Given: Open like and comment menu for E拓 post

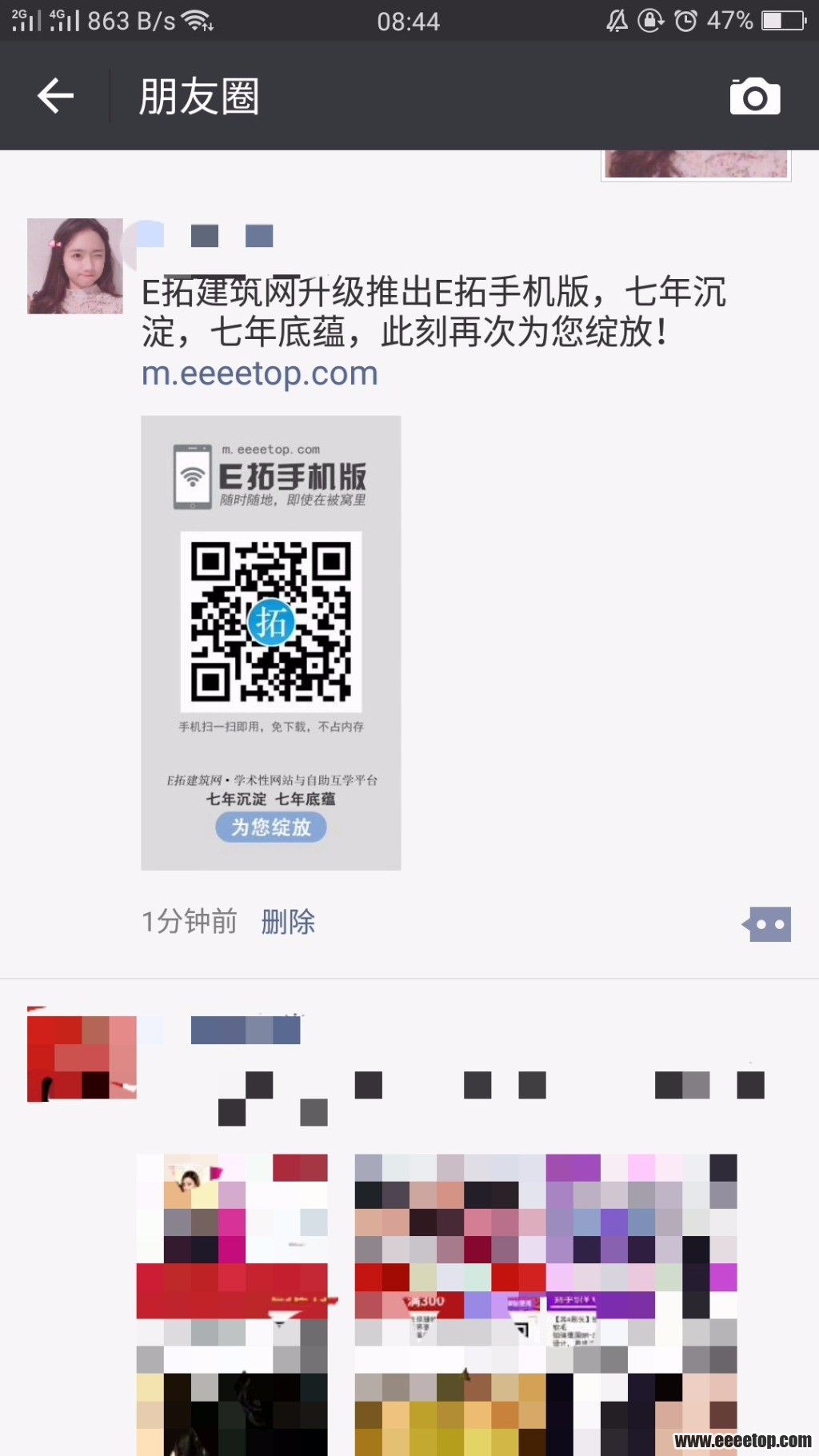Looking at the screenshot, I should pyautogui.click(x=769, y=924).
